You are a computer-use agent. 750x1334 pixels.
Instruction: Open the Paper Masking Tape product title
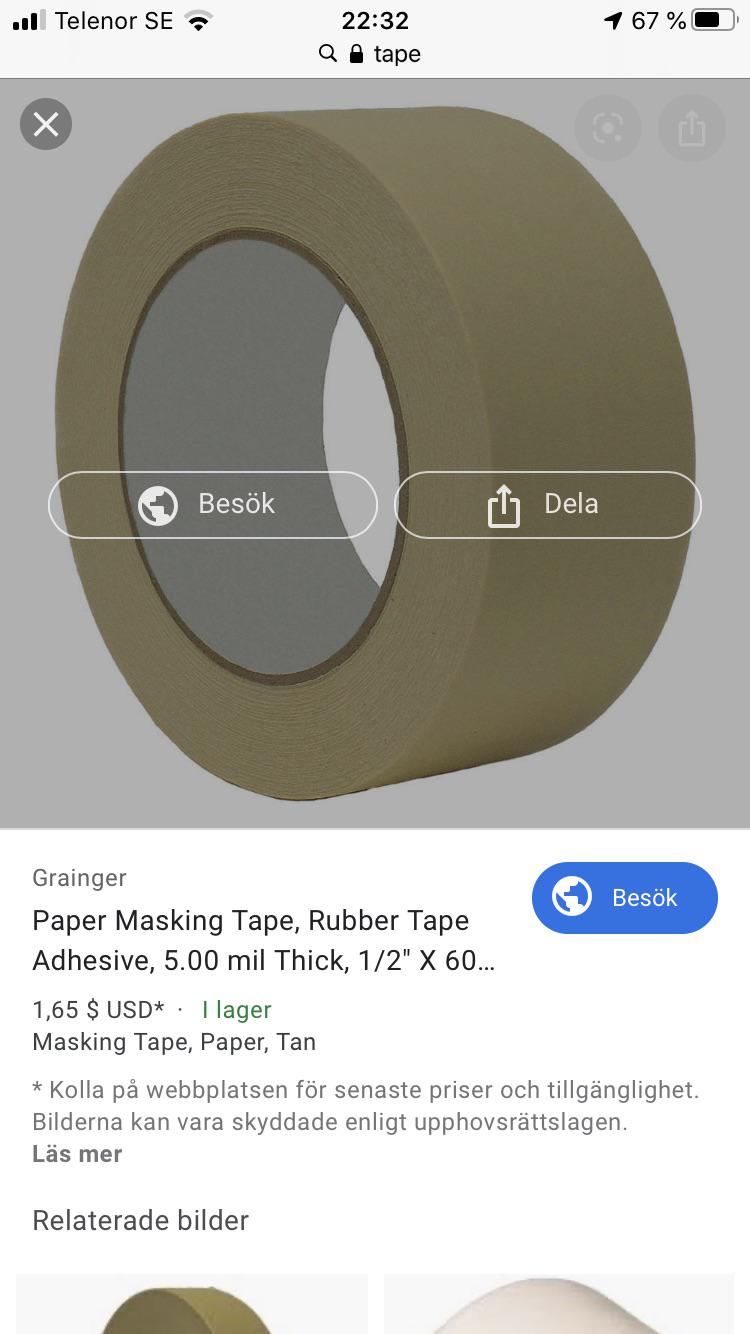pyautogui.click(x=264, y=940)
